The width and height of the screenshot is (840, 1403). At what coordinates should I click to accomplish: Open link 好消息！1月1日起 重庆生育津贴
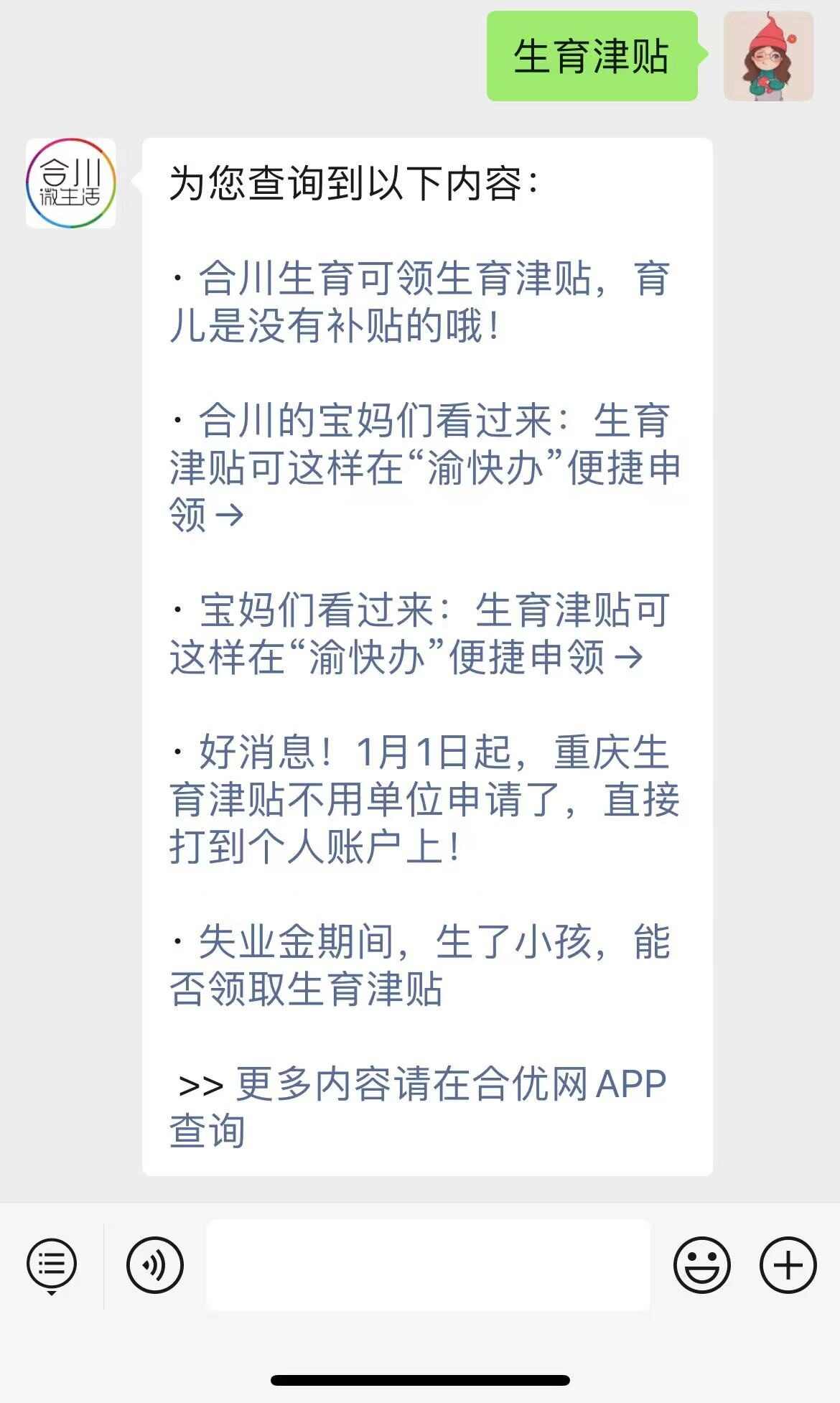coord(424,799)
